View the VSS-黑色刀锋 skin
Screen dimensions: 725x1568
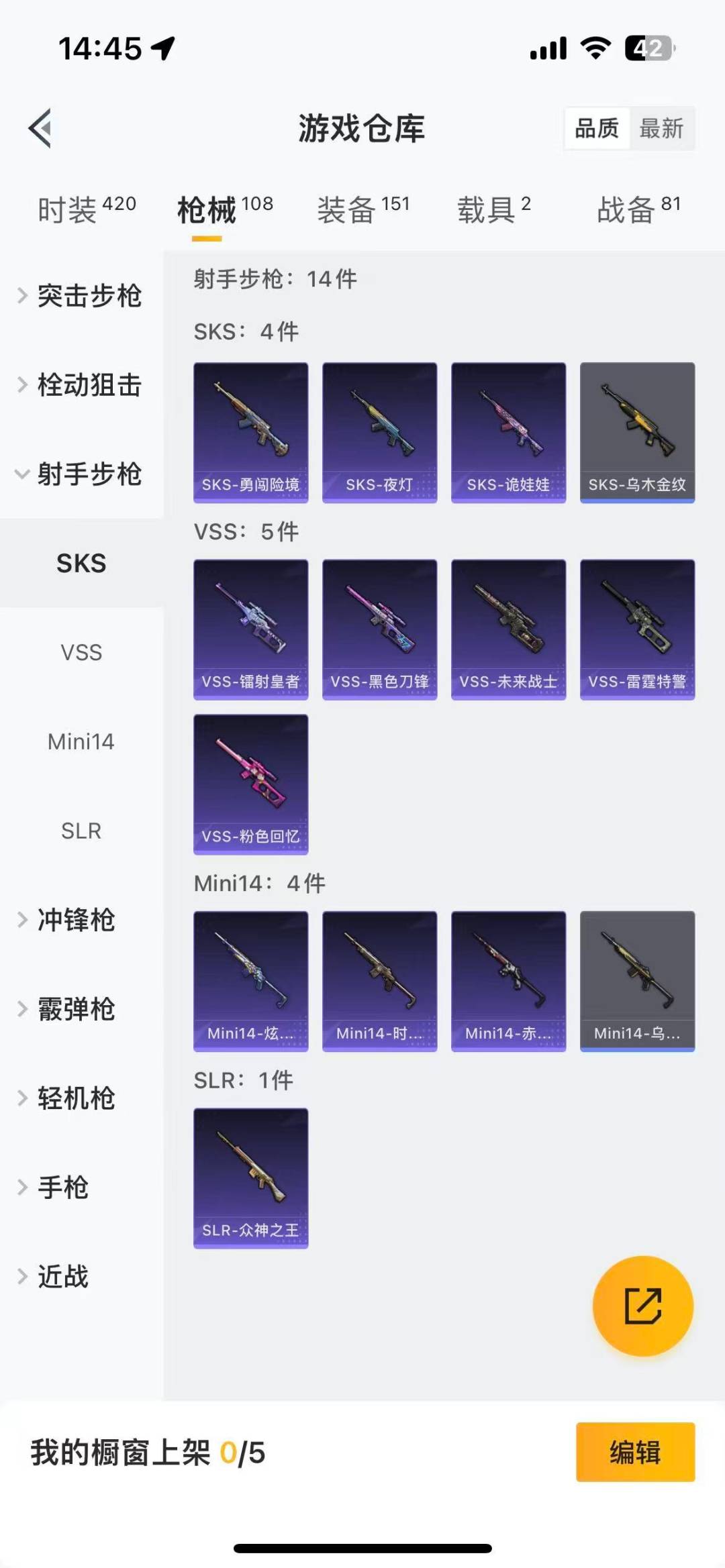[380, 629]
